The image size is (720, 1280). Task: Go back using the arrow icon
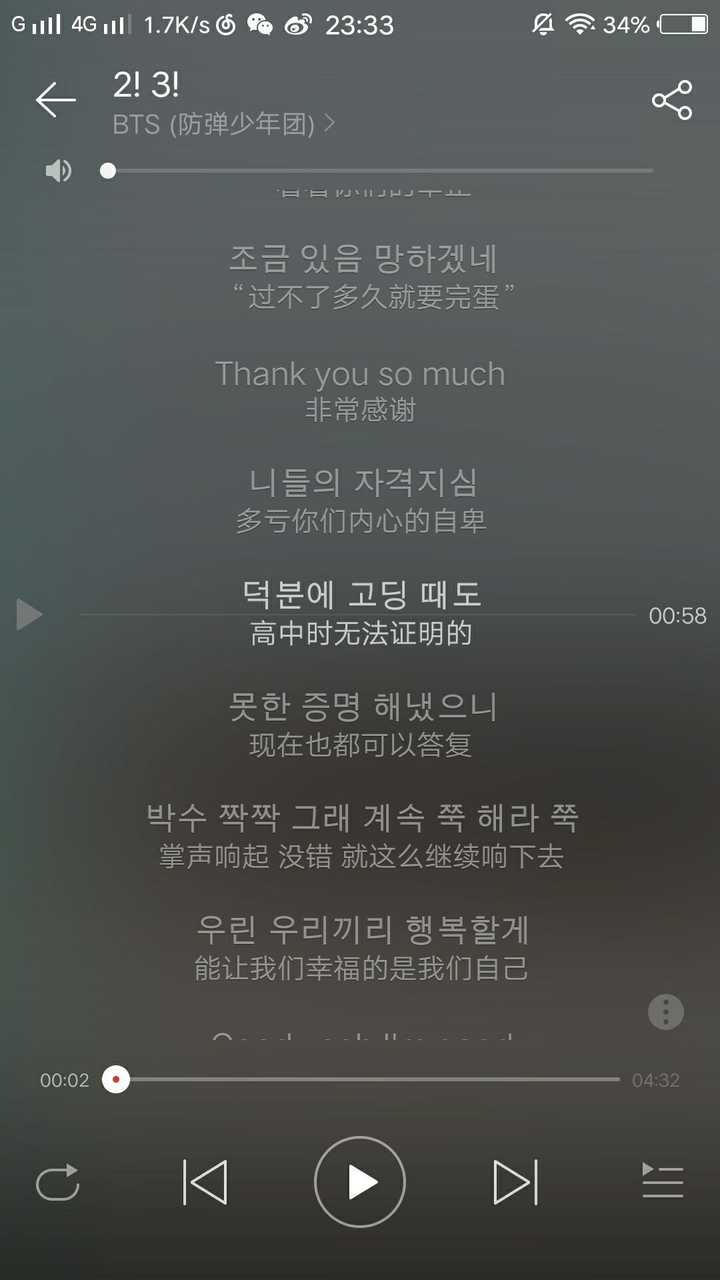click(55, 100)
